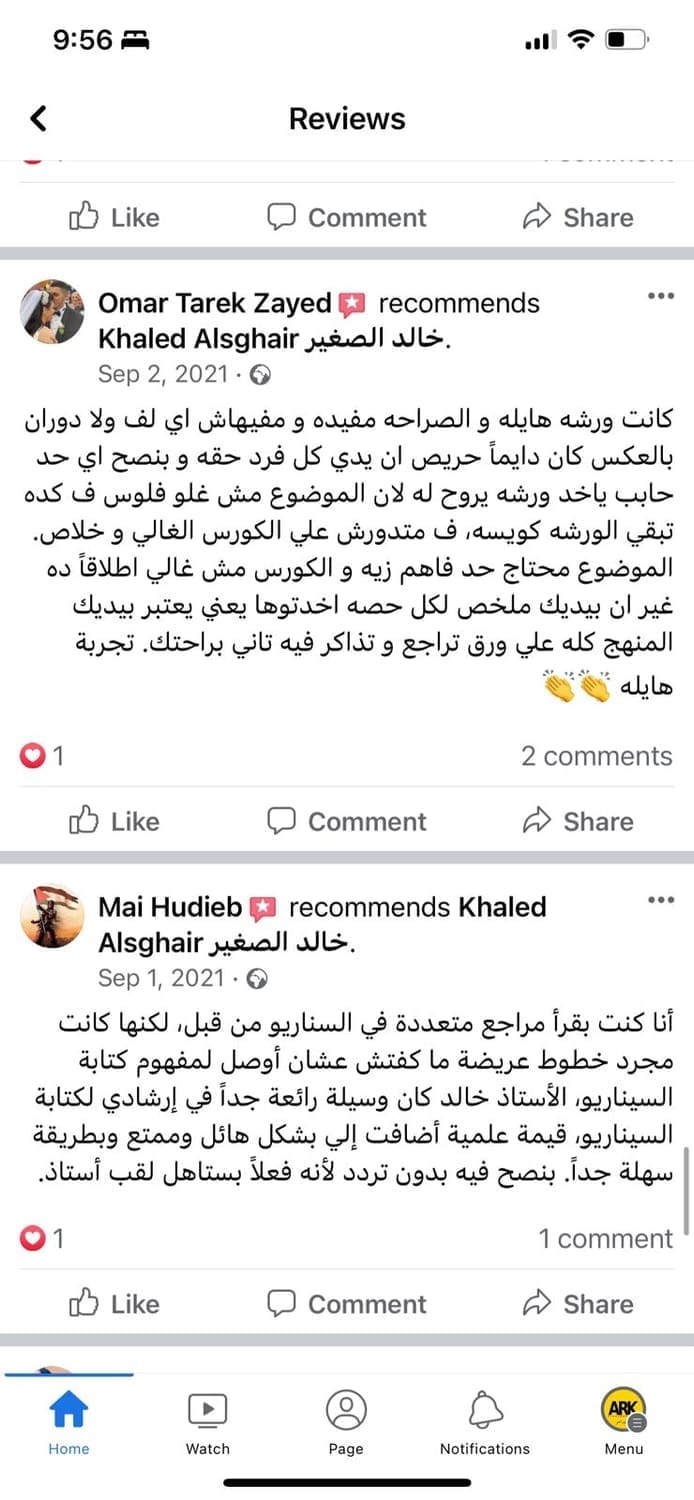Open options menu for Omar Tarek Zayed's review
This screenshot has width=694, height=1500.
coord(661,297)
